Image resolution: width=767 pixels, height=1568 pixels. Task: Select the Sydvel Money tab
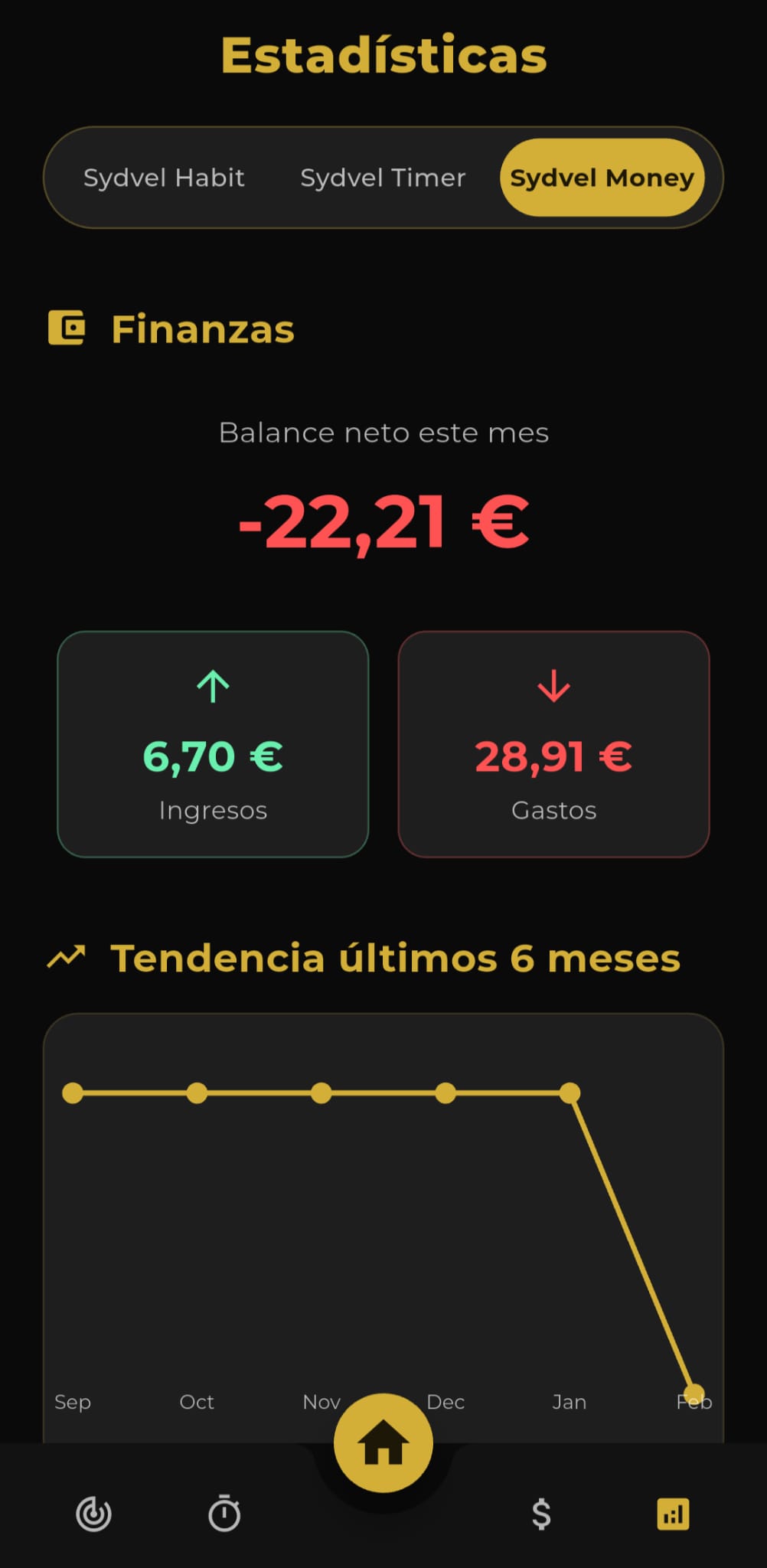point(602,178)
